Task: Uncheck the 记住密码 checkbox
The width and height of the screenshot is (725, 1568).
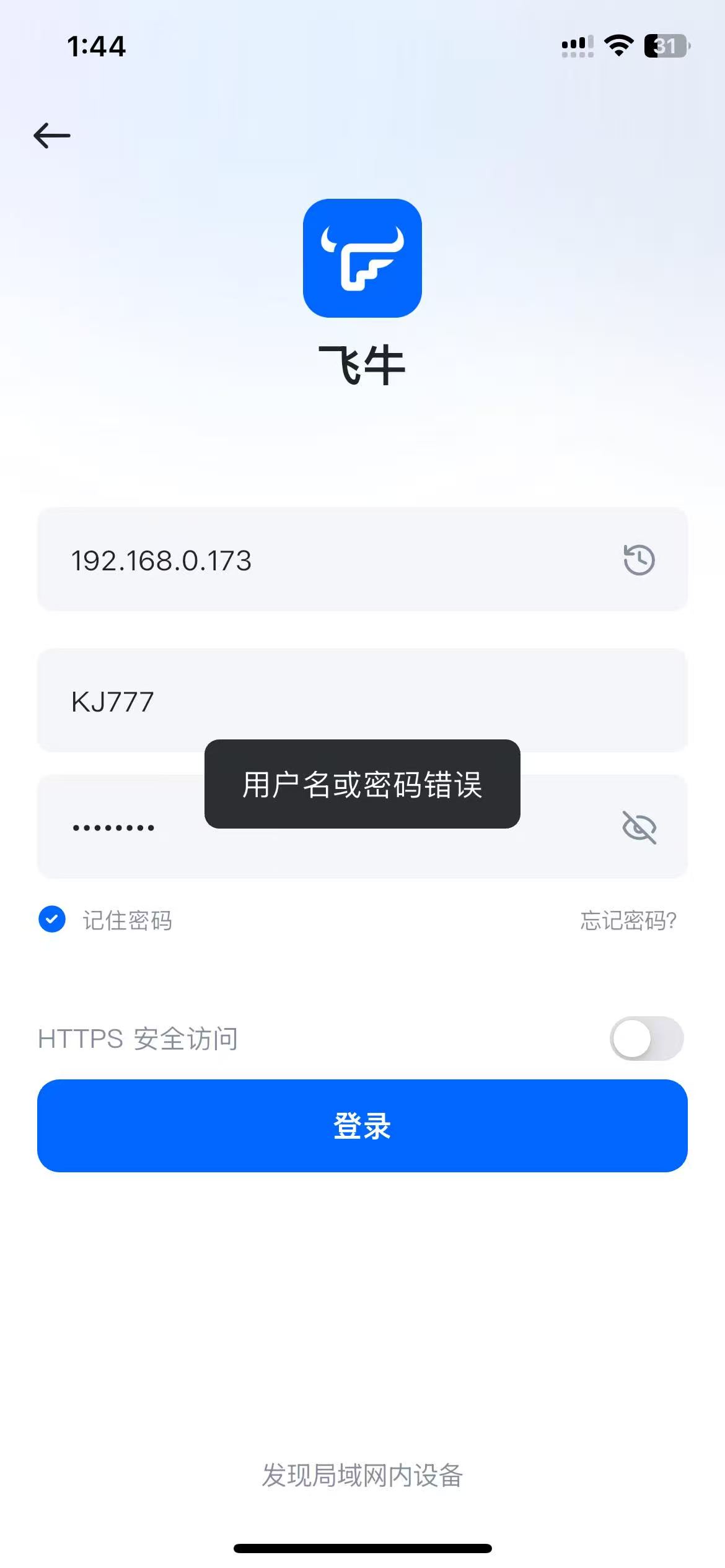Action: point(52,920)
